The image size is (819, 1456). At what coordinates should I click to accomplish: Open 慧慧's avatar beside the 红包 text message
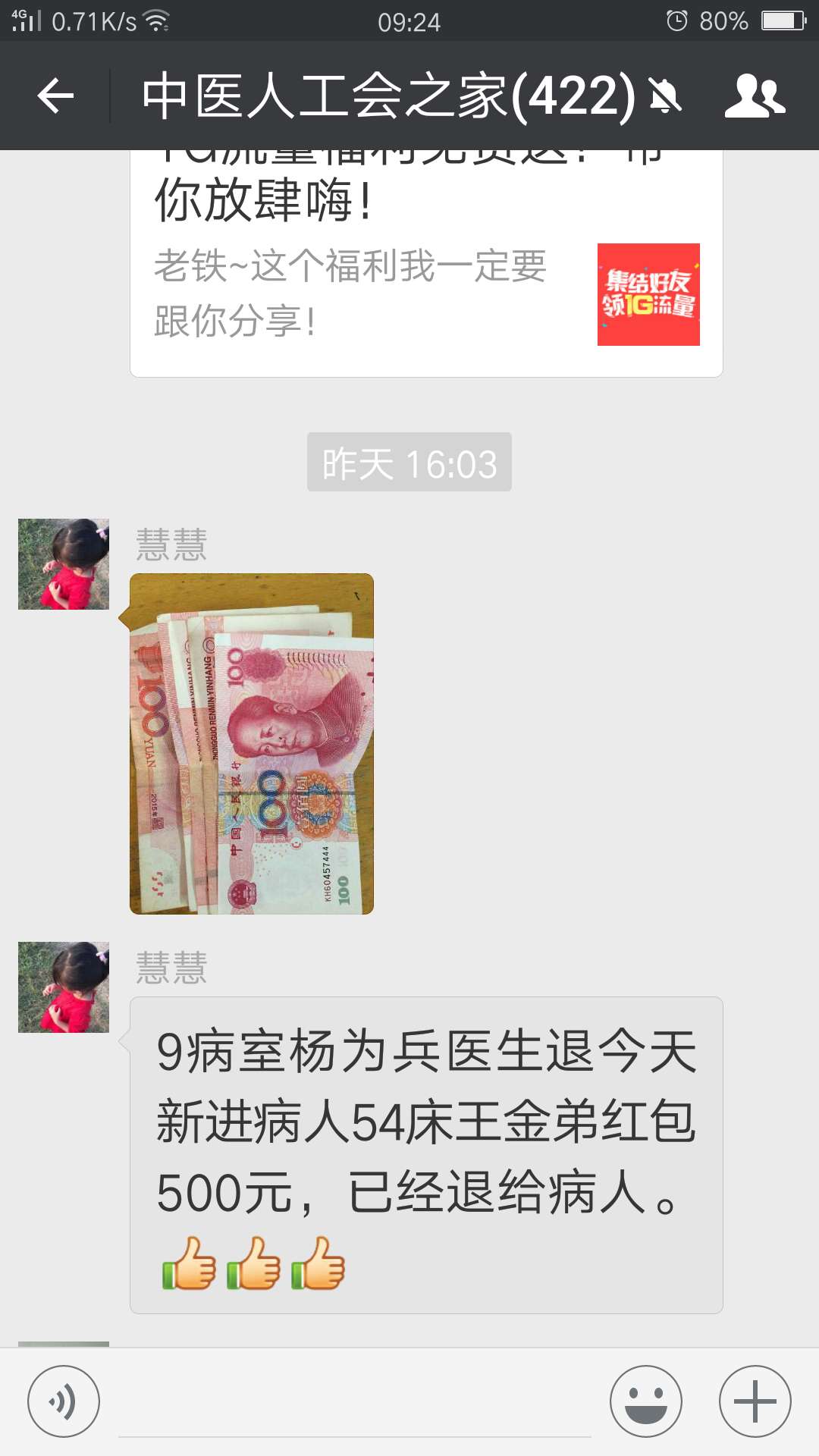64,987
